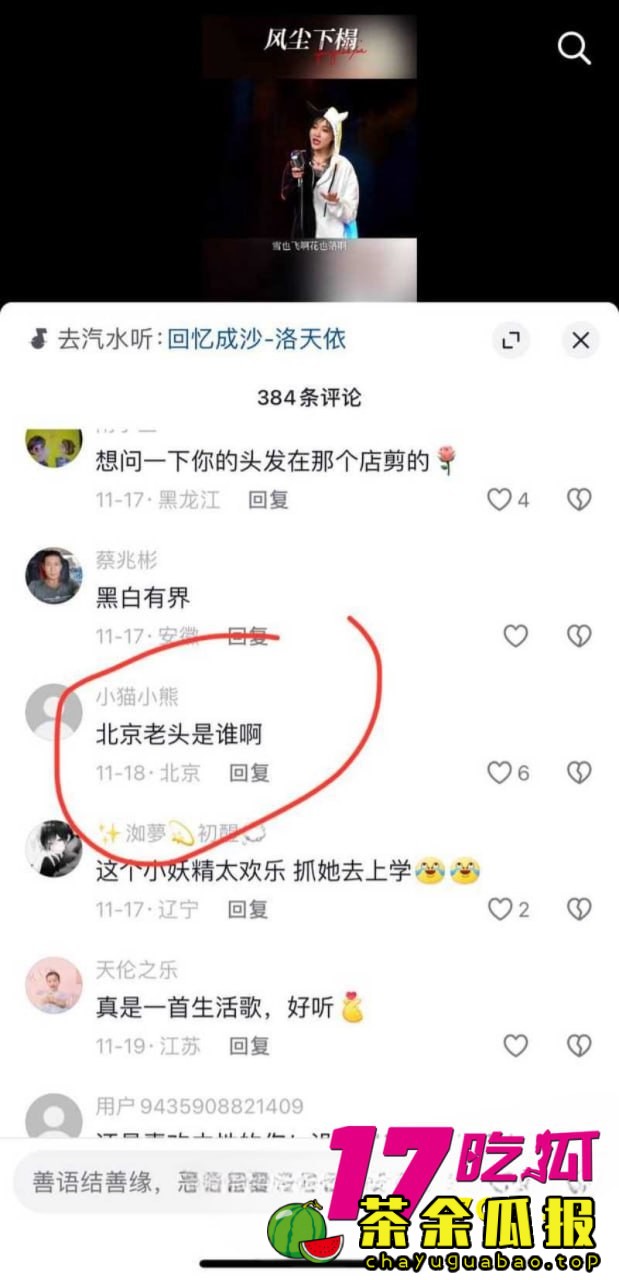Viewport: 619px width, 1280px height.
Task: Expand comments panel to full screen
Action: click(511, 340)
